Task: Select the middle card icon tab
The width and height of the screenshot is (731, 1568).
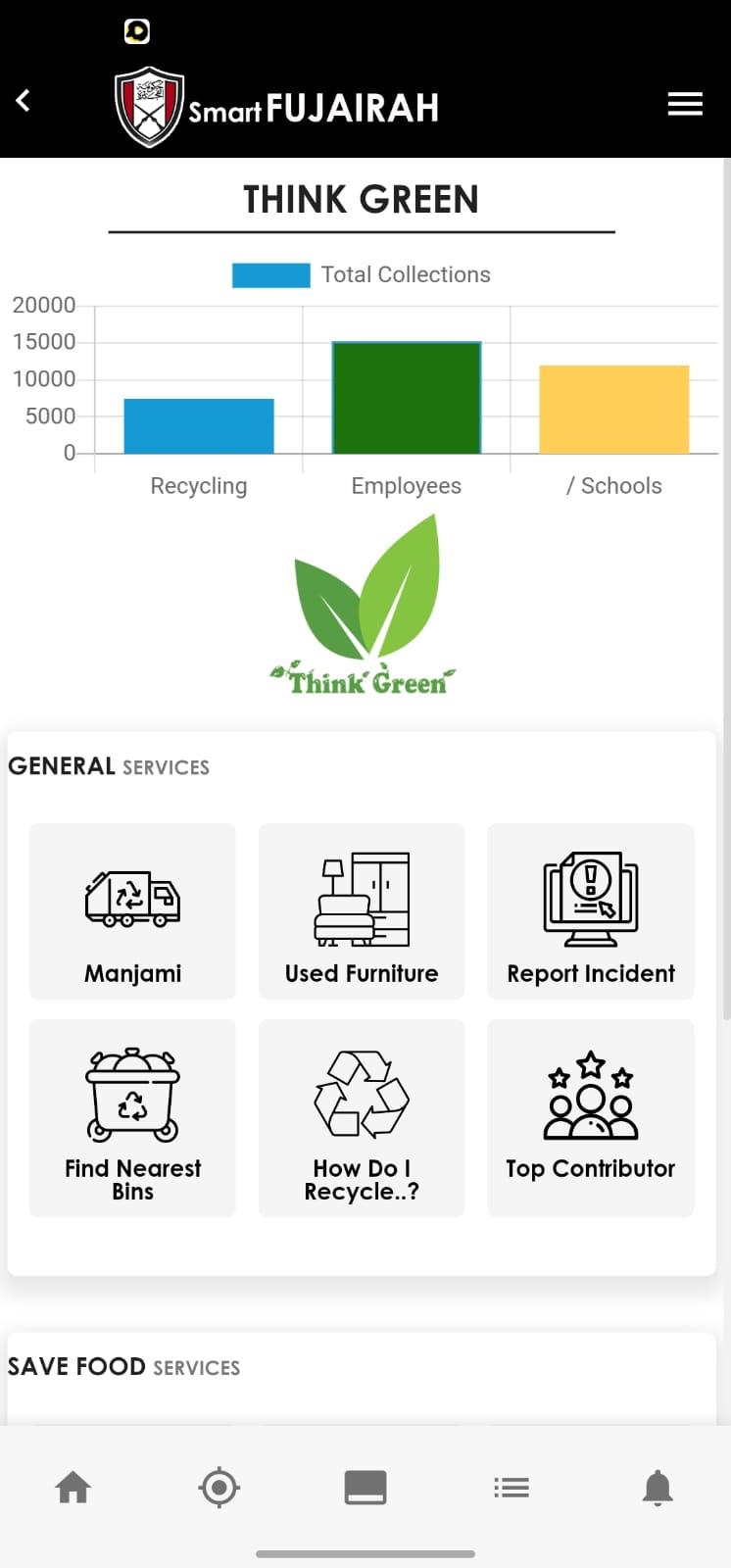Action: tap(365, 1488)
